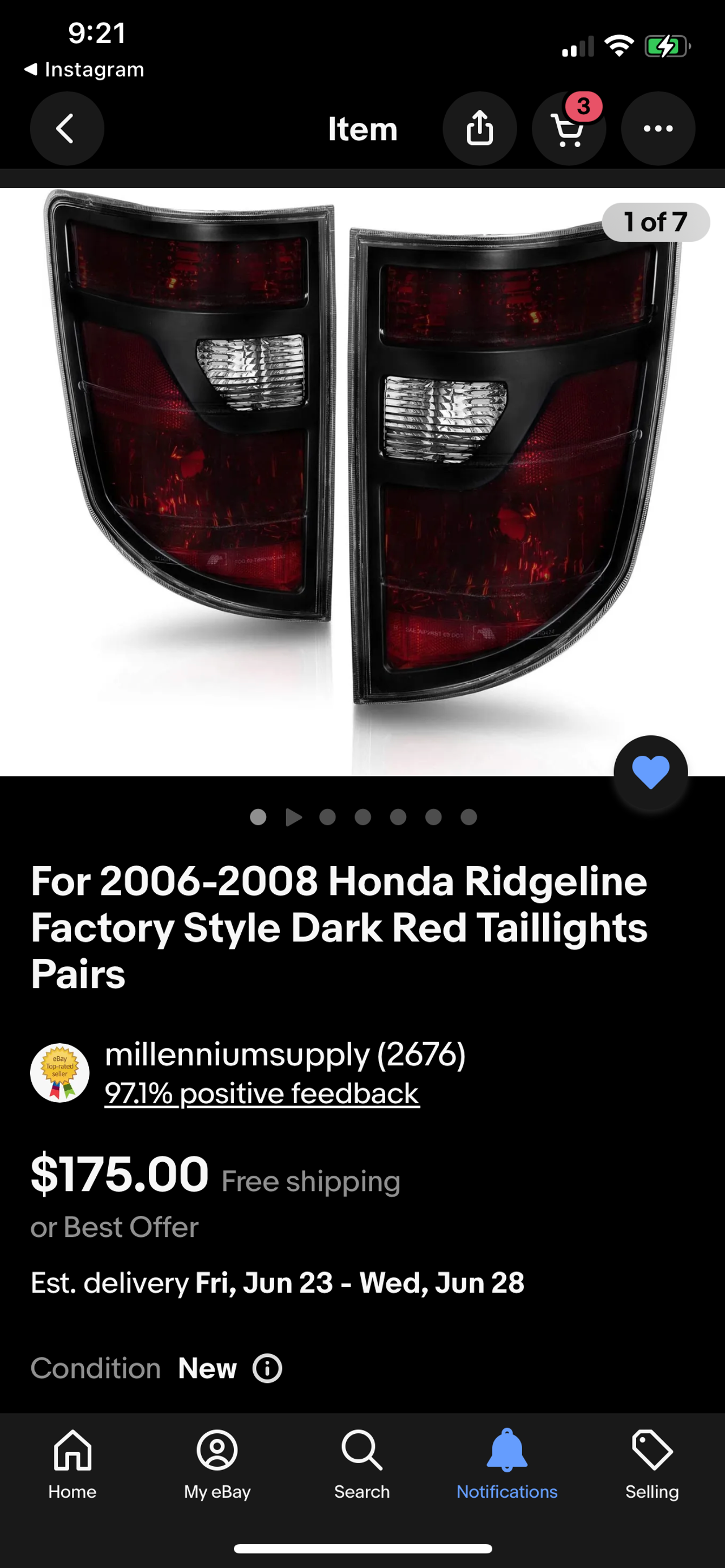Image resolution: width=725 pixels, height=1568 pixels.
Task: Open seller profile millenniumsupply (2676)
Action: 284,1057
